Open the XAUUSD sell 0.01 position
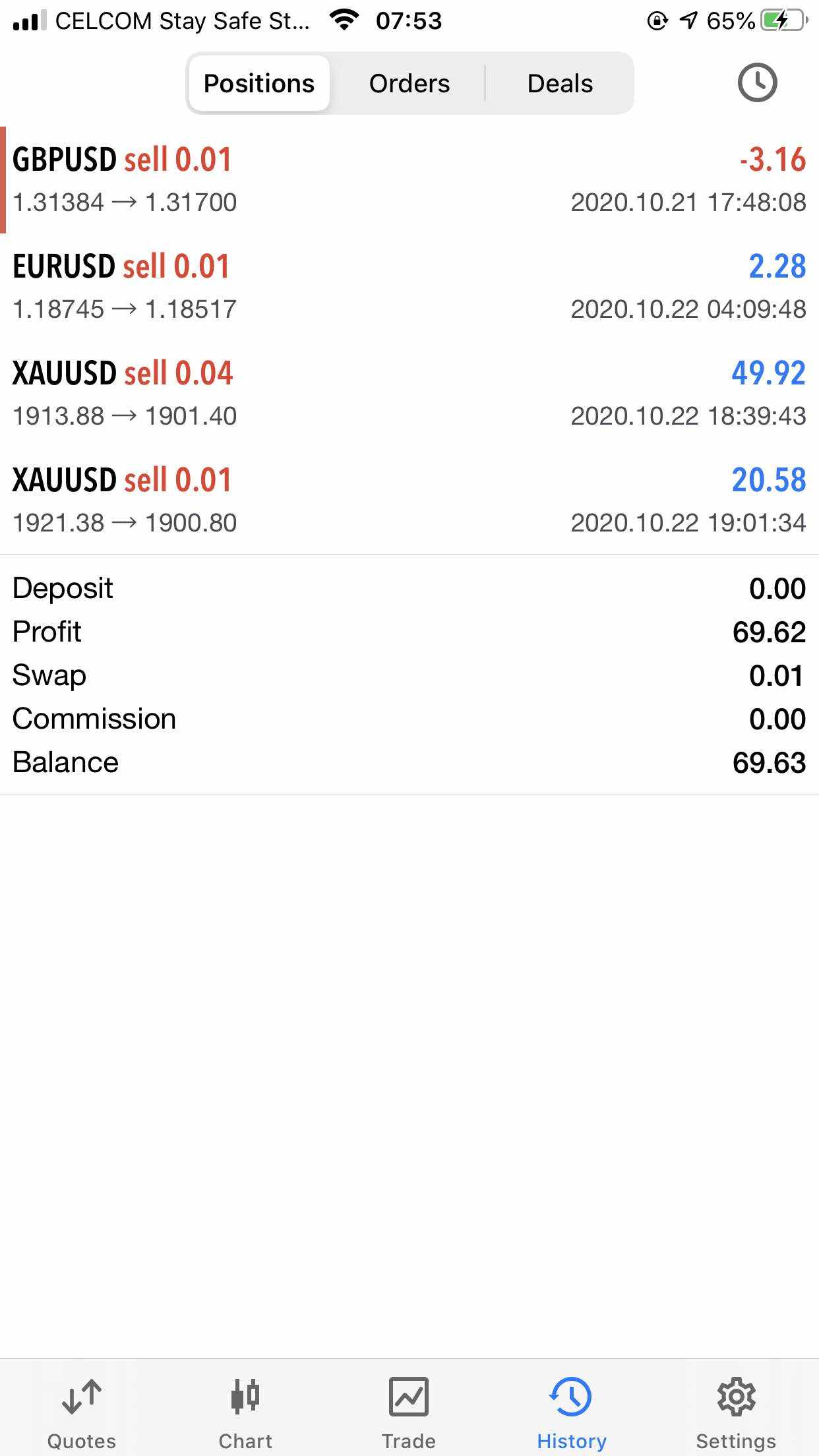This screenshot has height=1456, width=819. tap(409, 500)
